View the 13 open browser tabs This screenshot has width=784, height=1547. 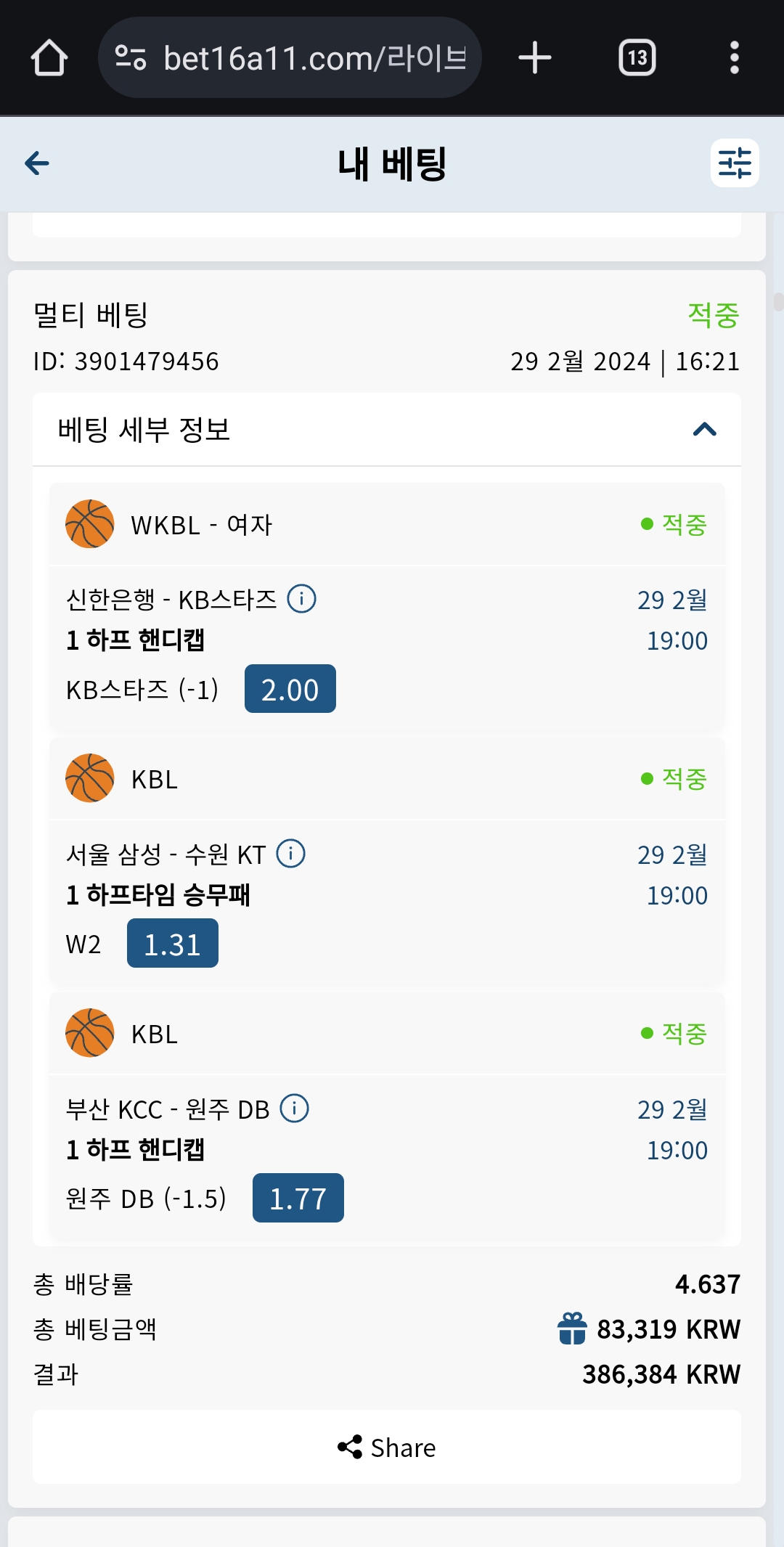(x=637, y=58)
